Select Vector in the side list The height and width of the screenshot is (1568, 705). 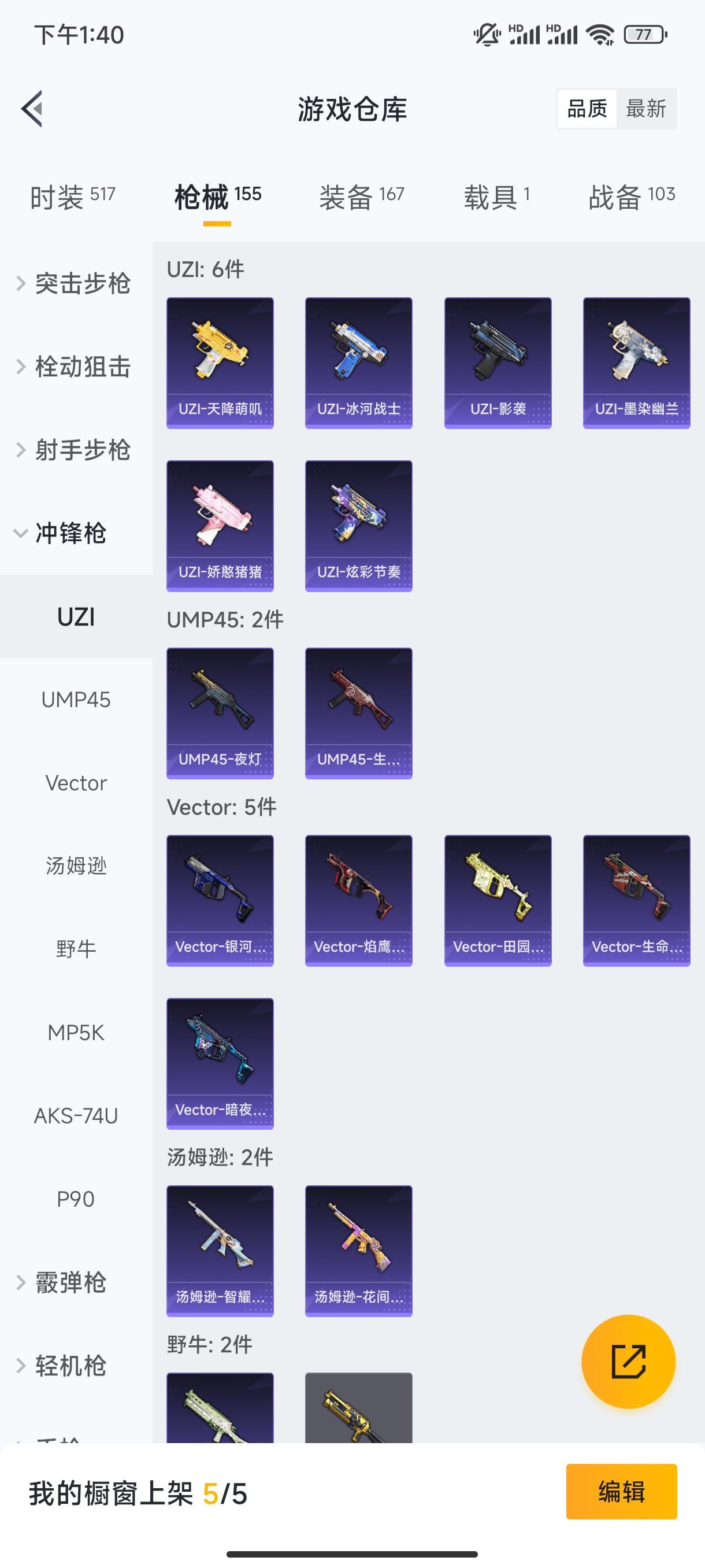(x=76, y=783)
